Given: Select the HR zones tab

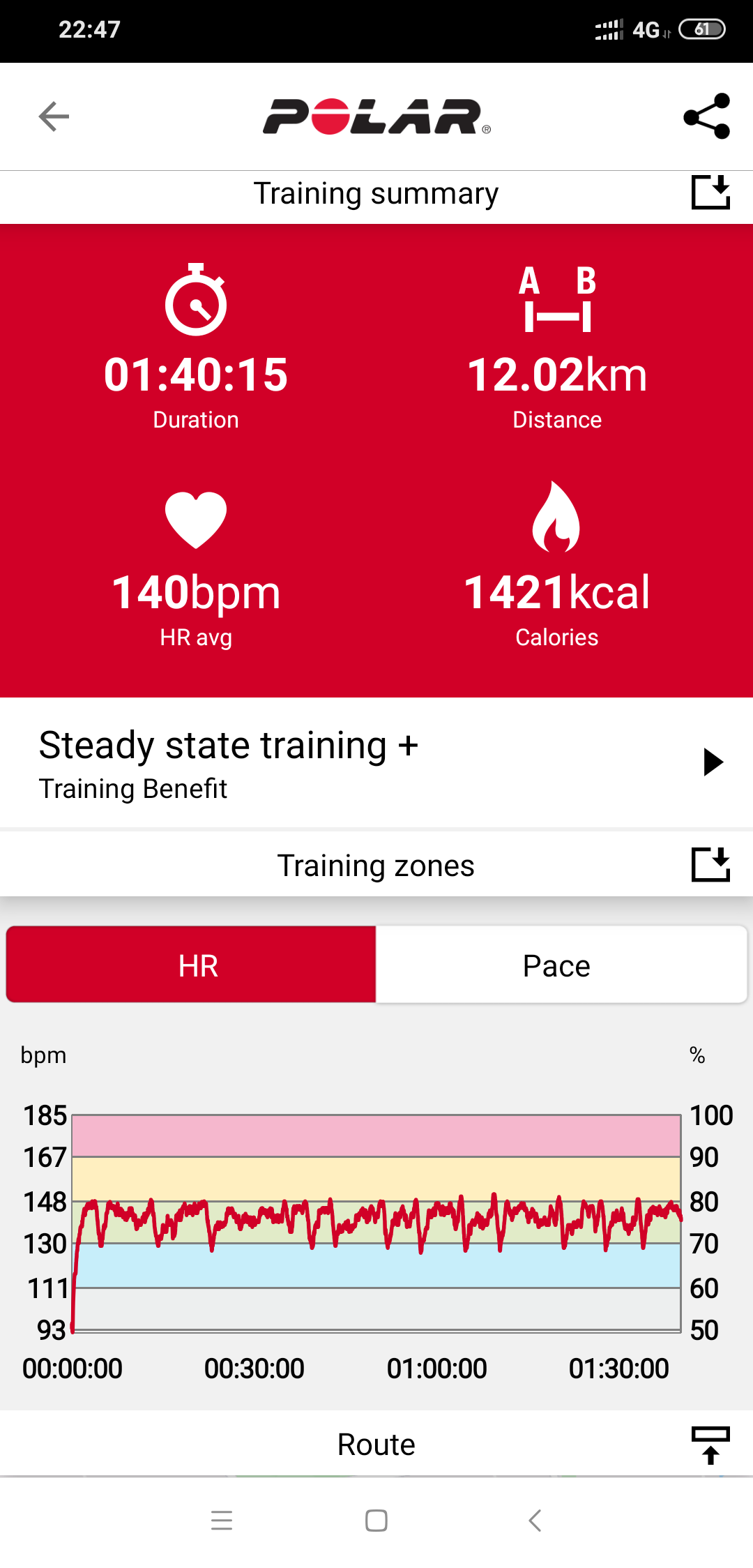Looking at the screenshot, I should tap(192, 965).
